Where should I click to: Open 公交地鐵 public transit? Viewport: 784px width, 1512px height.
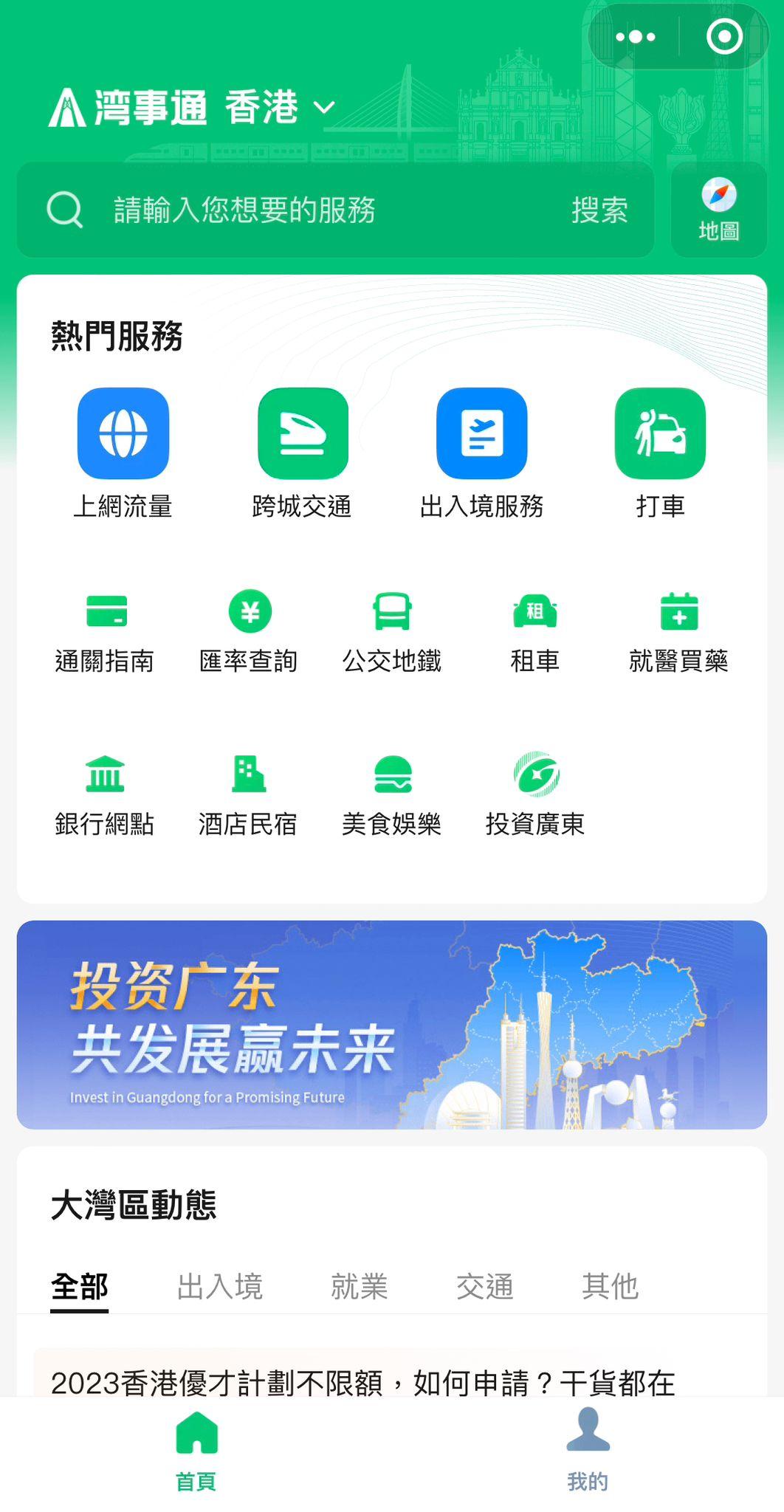pyautogui.click(x=392, y=632)
